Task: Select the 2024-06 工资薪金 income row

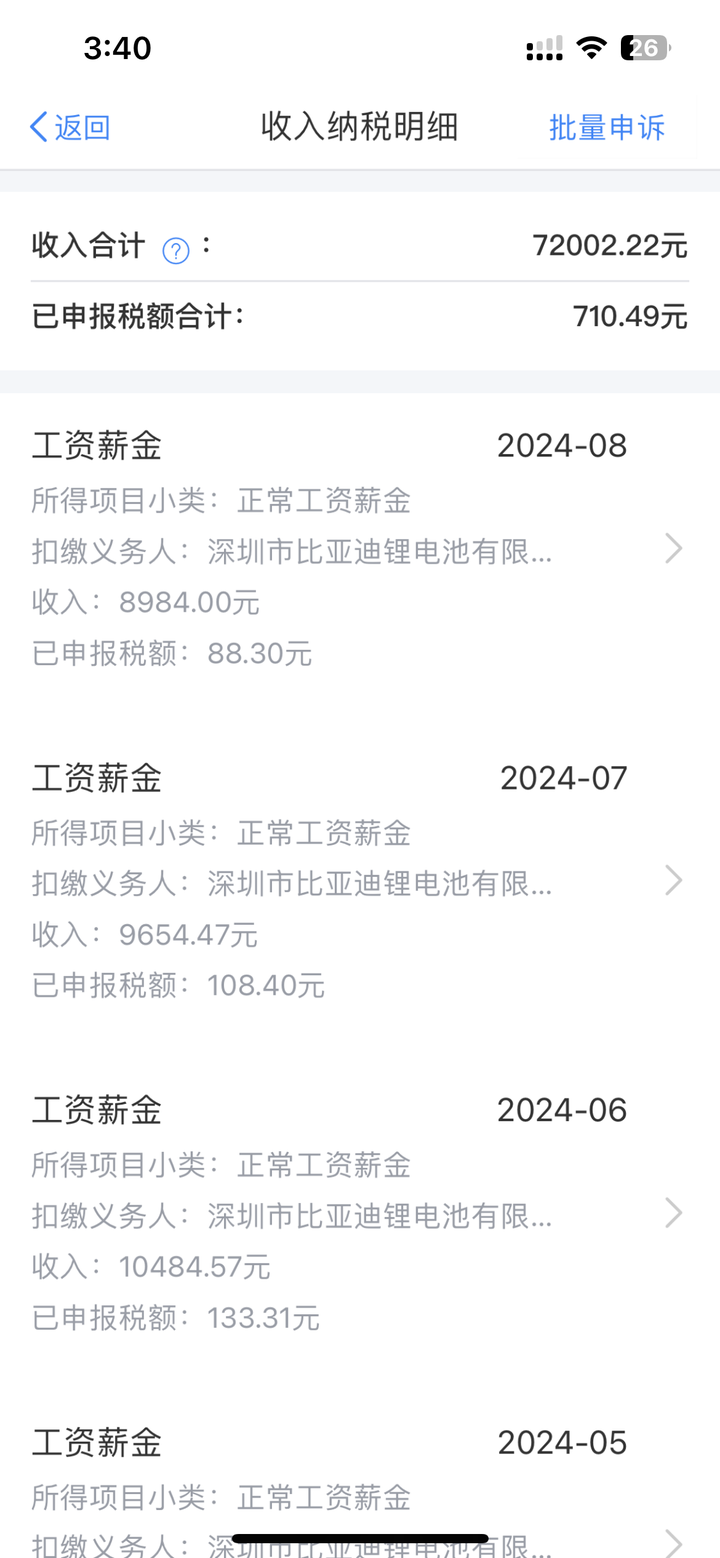Action: click(x=360, y=1213)
